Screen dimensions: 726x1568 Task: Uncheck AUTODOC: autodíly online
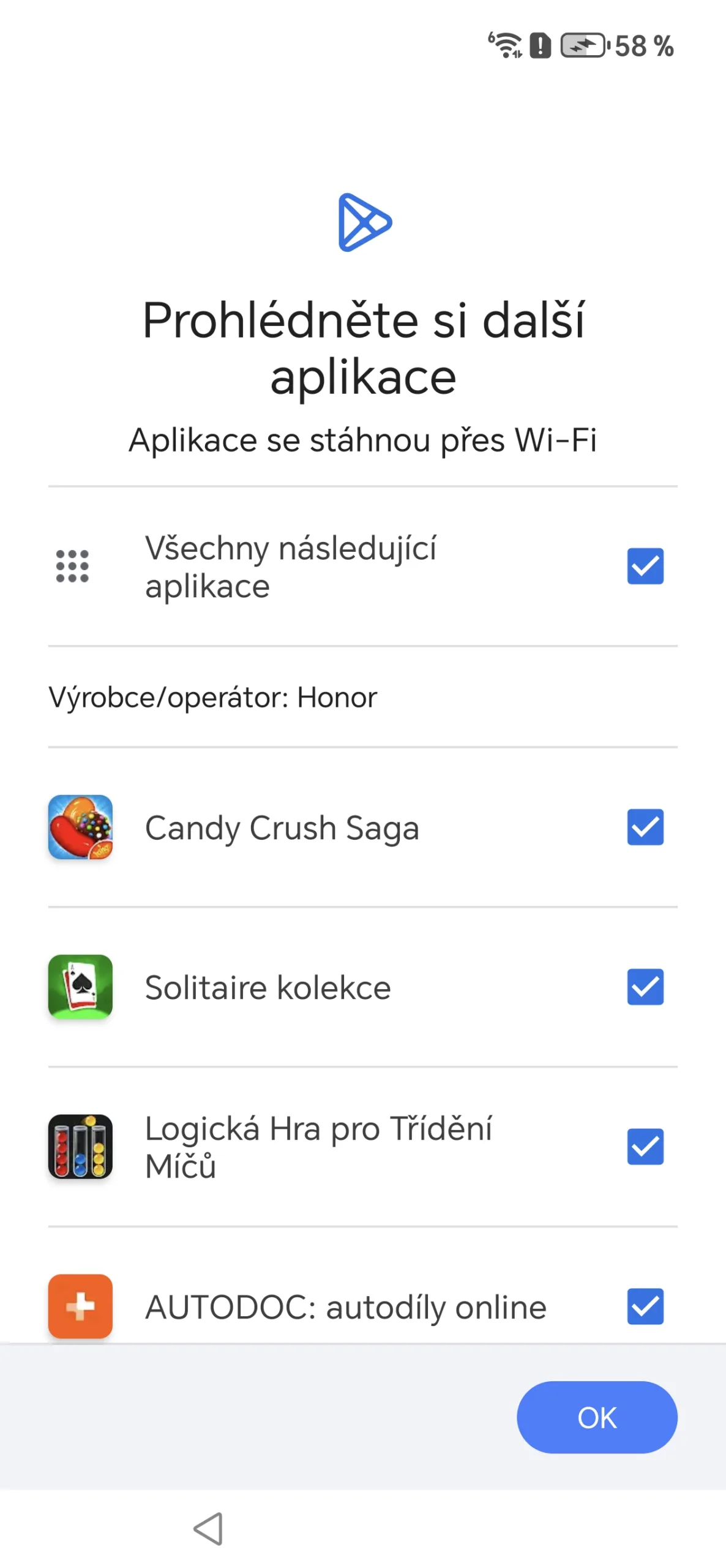click(645, 1306)
